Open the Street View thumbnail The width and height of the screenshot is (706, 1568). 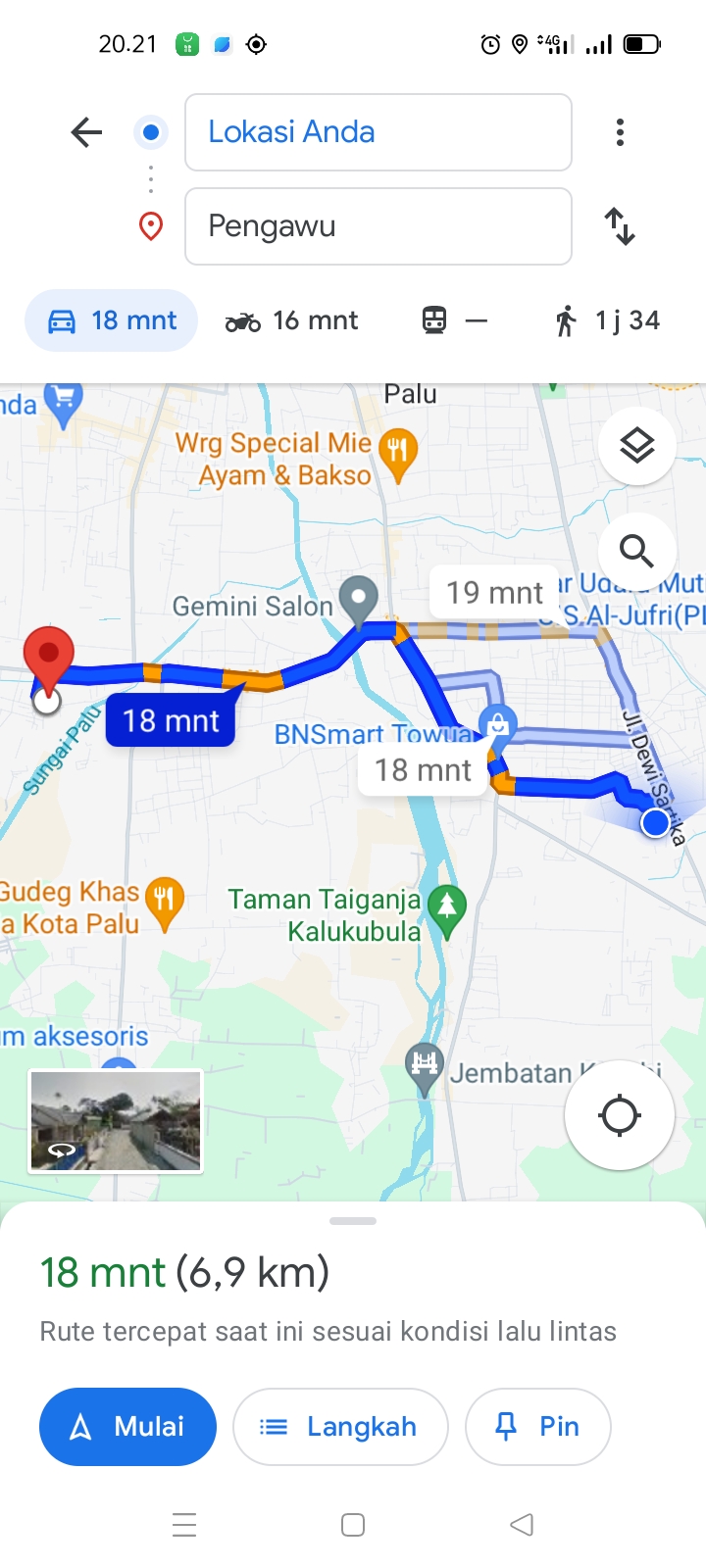(x=116, y=1121)
